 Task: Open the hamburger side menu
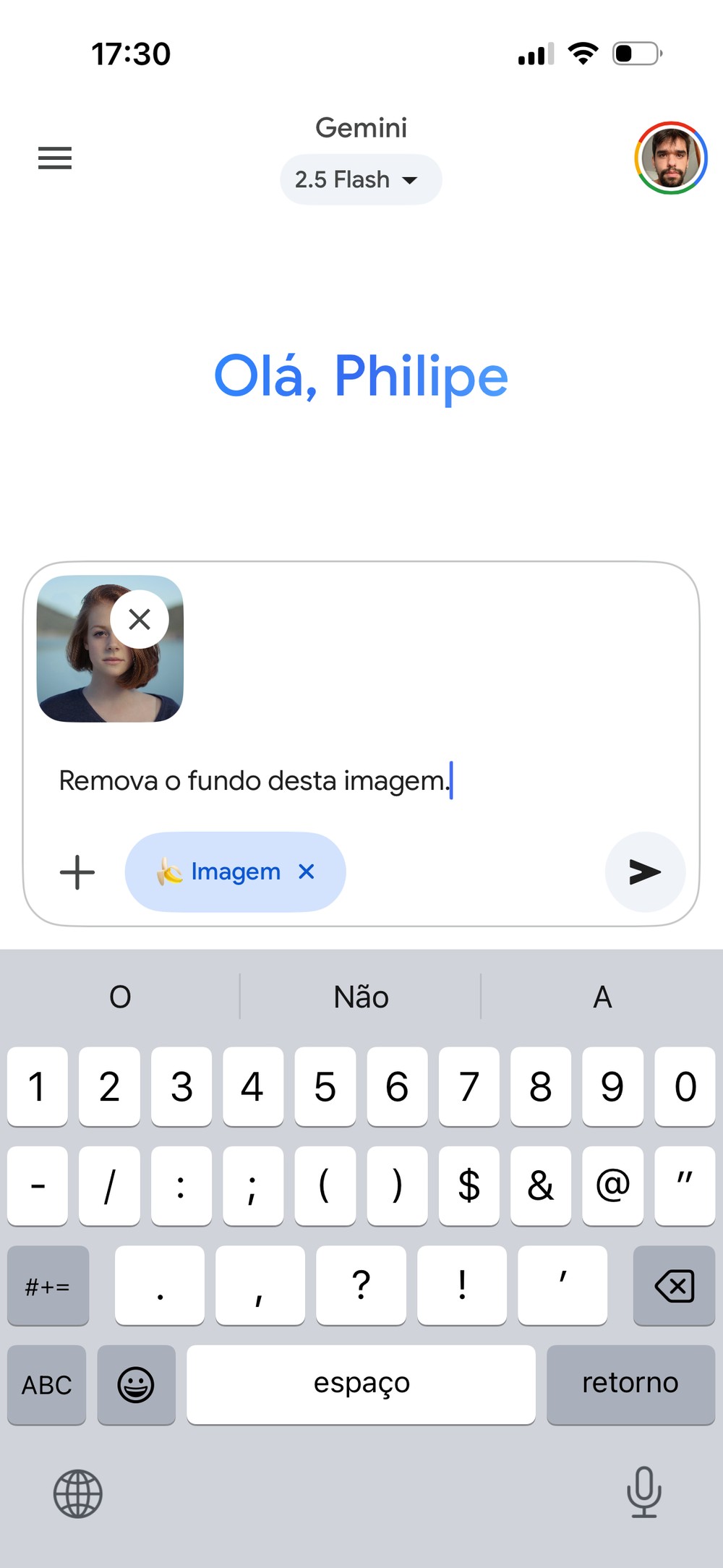(55, 158)
